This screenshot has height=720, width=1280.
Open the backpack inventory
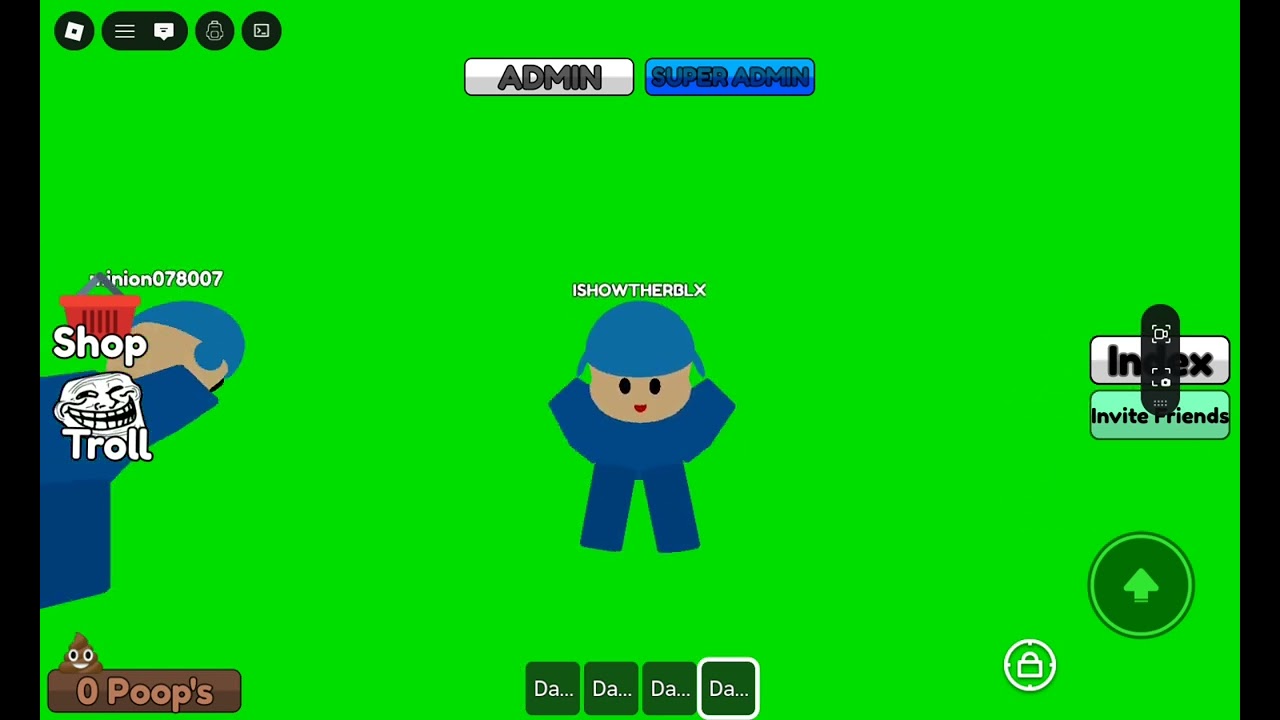click(x=215, y=31)
